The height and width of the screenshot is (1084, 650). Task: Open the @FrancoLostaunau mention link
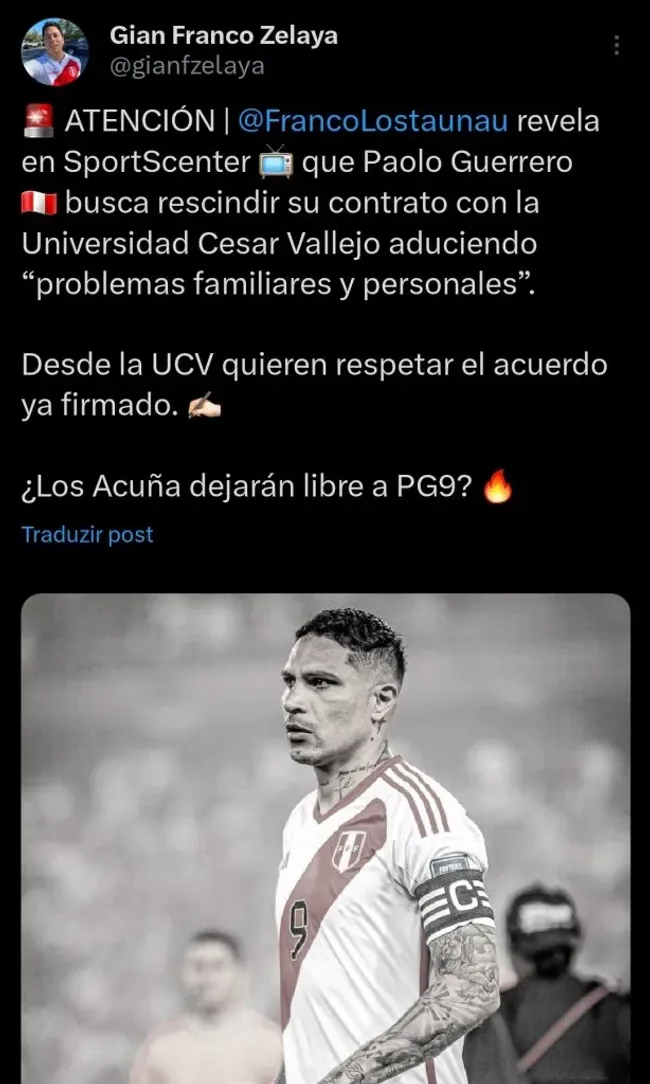click(372, 121)
